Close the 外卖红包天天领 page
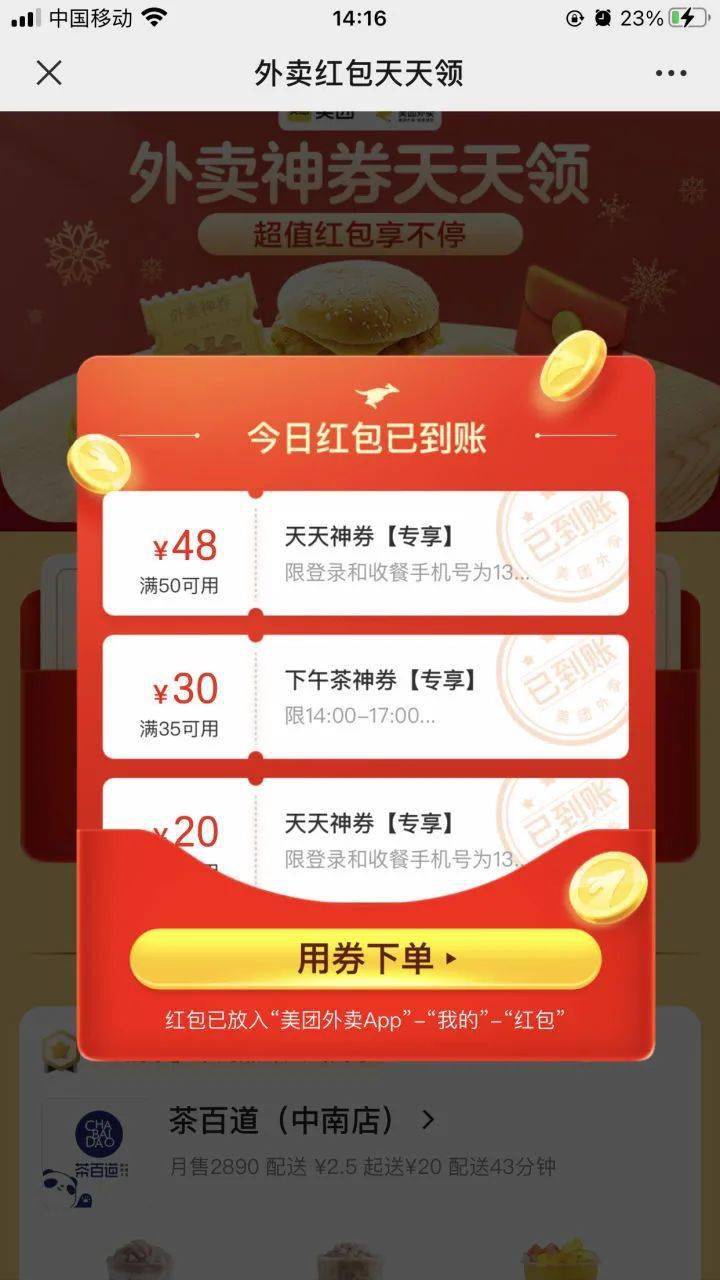Viewport: 720px width, 1280px height. [x=48, y=73]
